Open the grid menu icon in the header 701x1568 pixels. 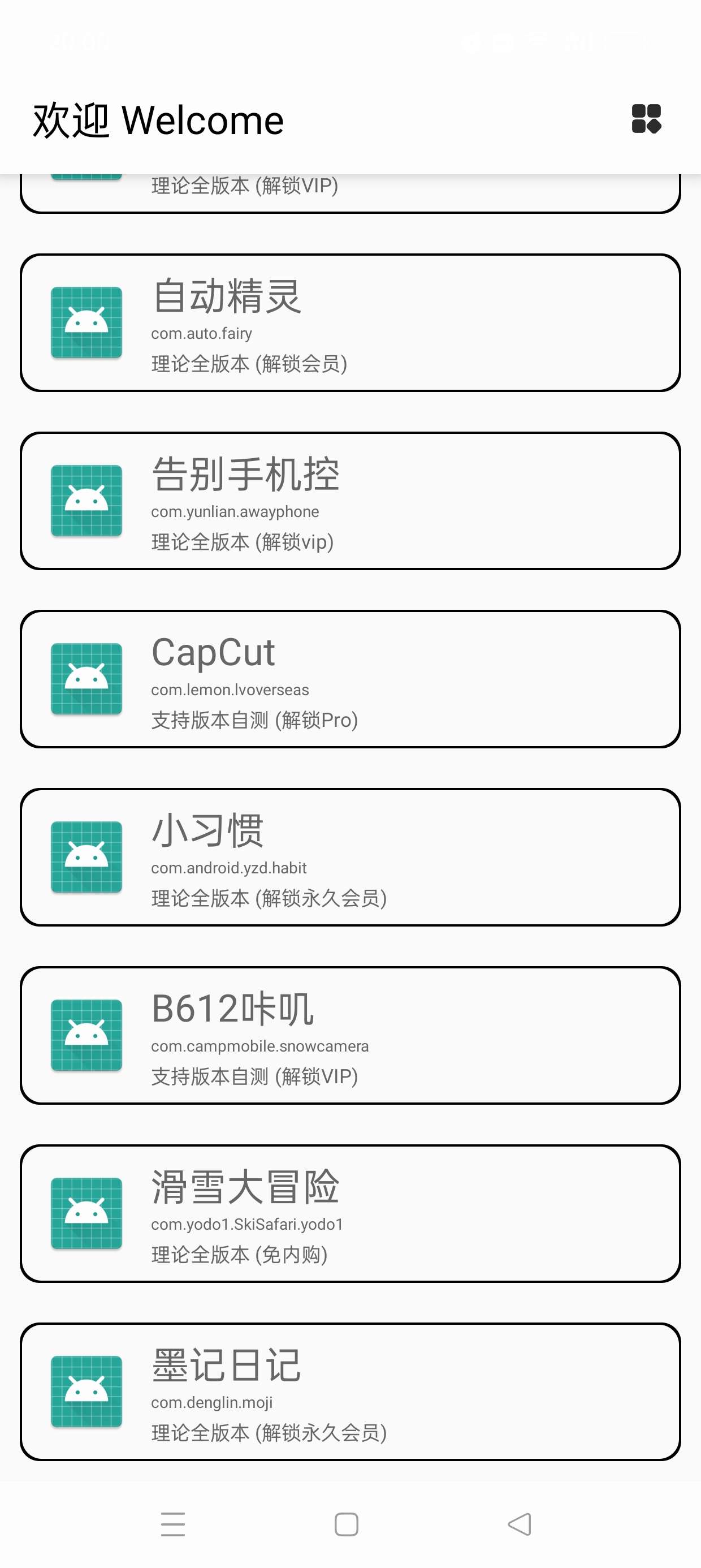646,119
